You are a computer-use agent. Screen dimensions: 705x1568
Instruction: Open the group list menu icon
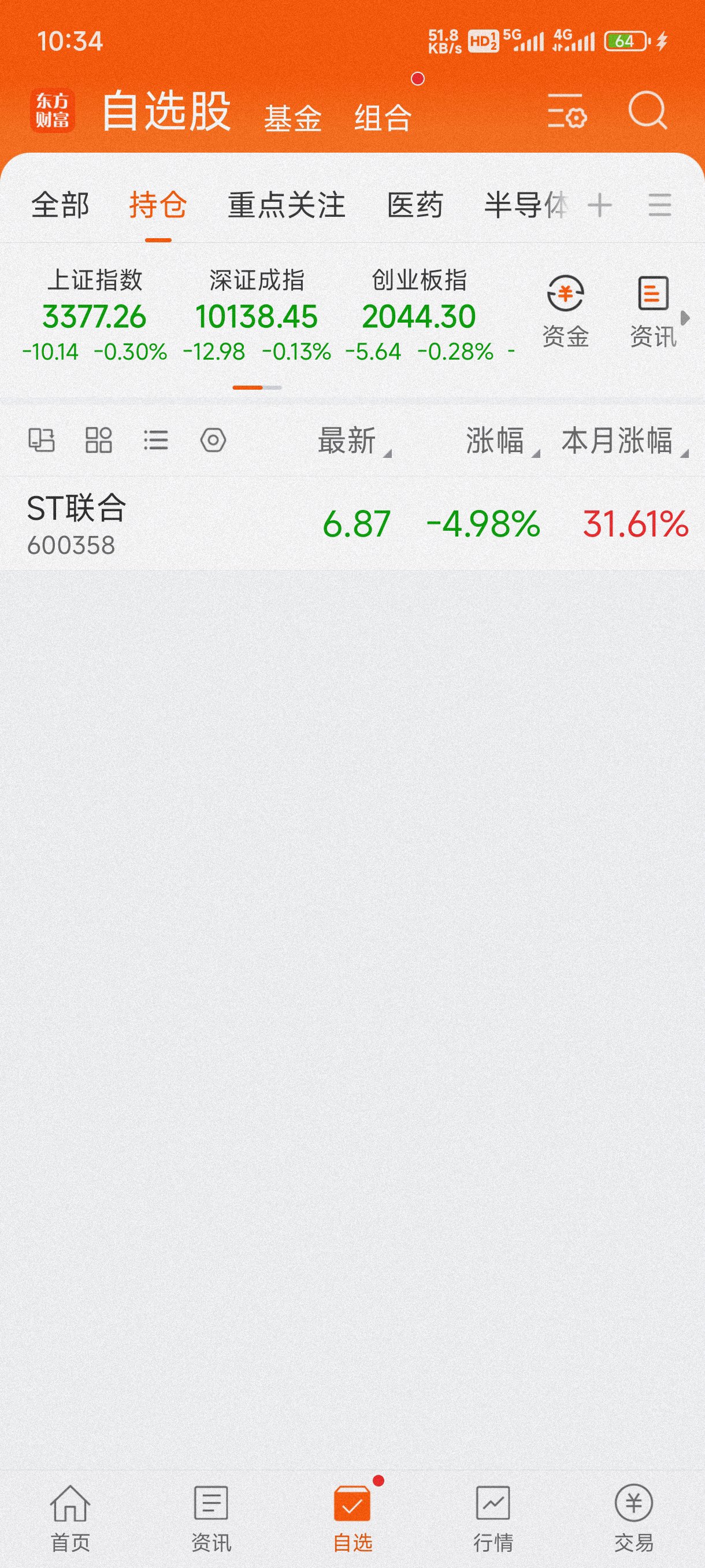[660, 205]
